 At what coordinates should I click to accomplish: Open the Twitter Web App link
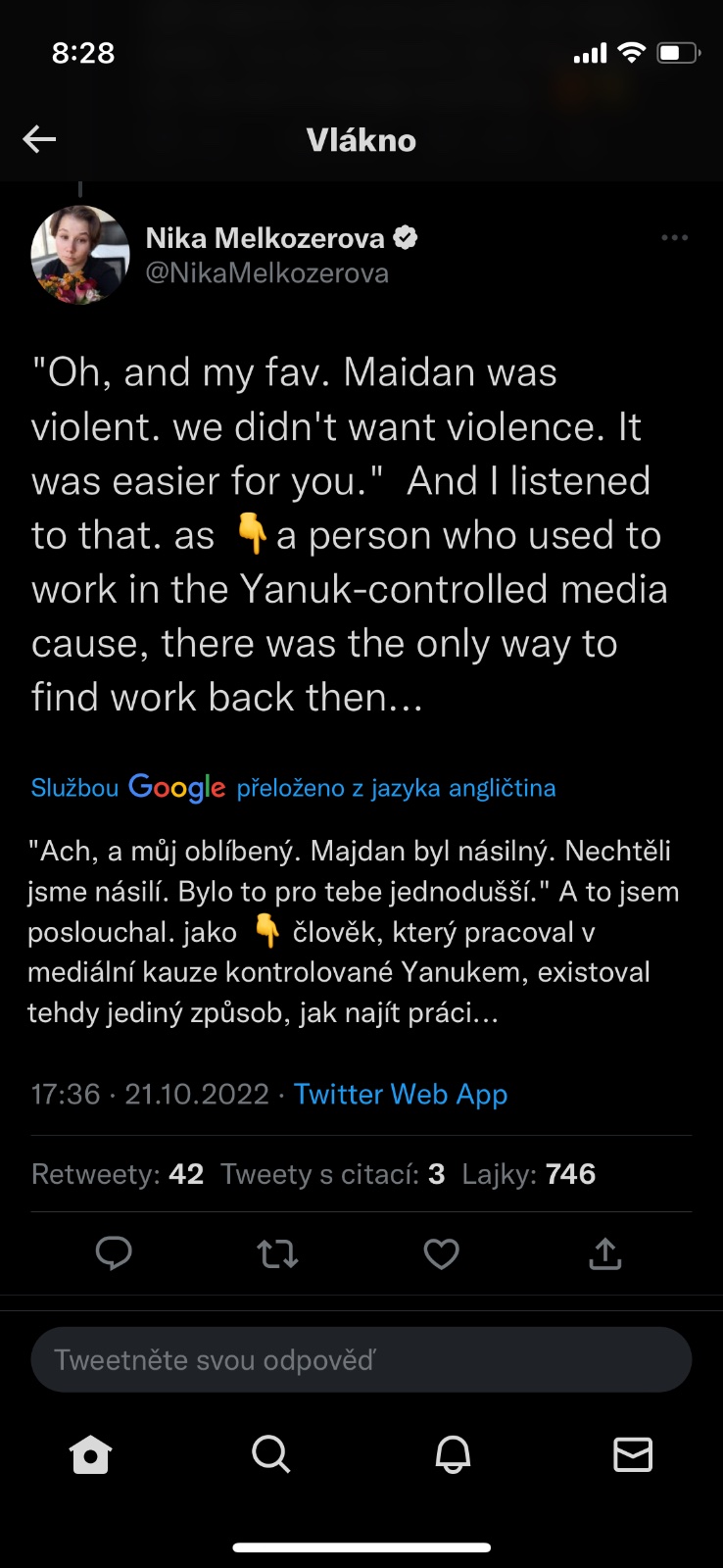(x=401, y=1094)
